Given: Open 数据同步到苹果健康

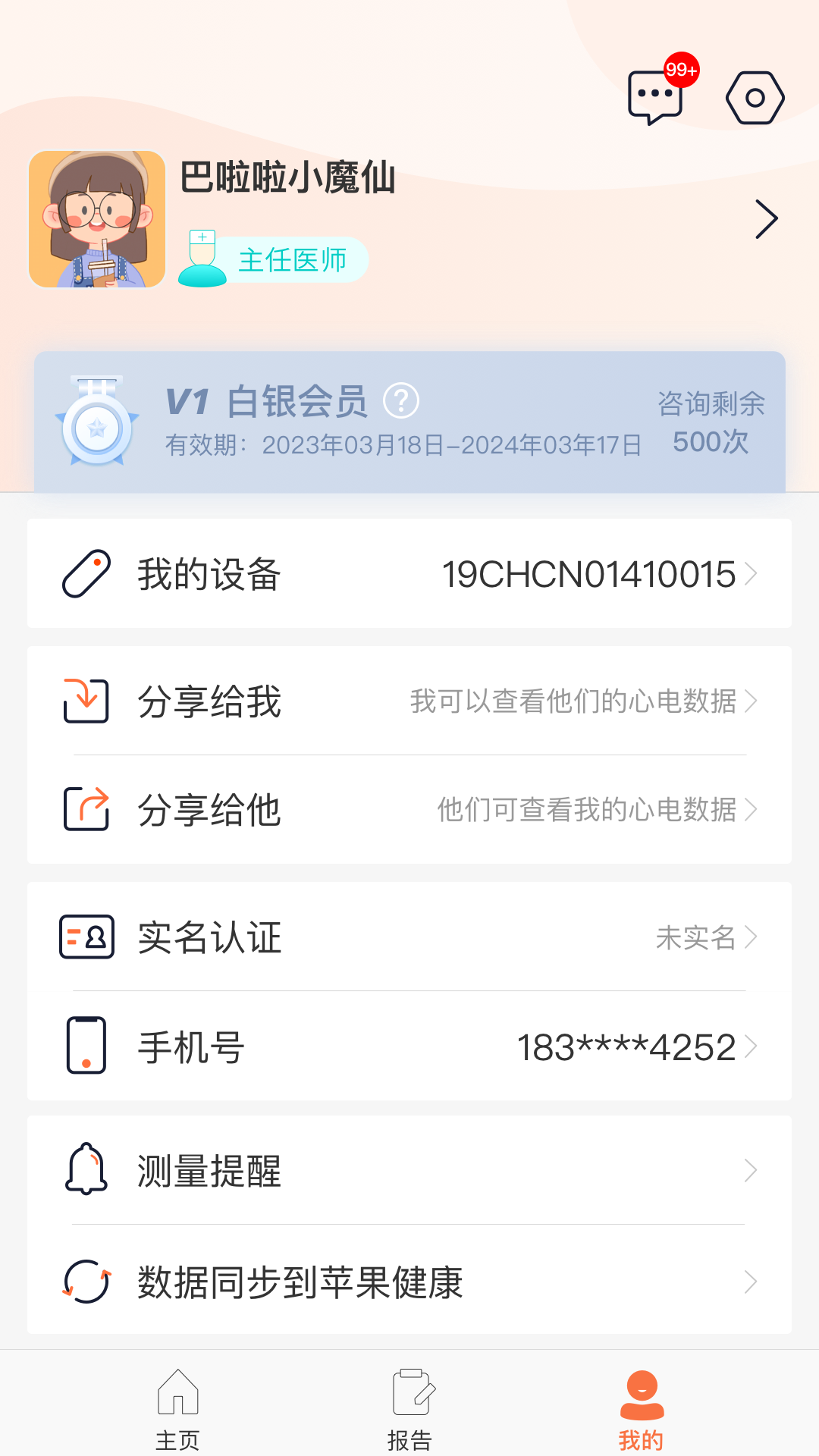Looking at the screenshot, I should (409, 1281).
